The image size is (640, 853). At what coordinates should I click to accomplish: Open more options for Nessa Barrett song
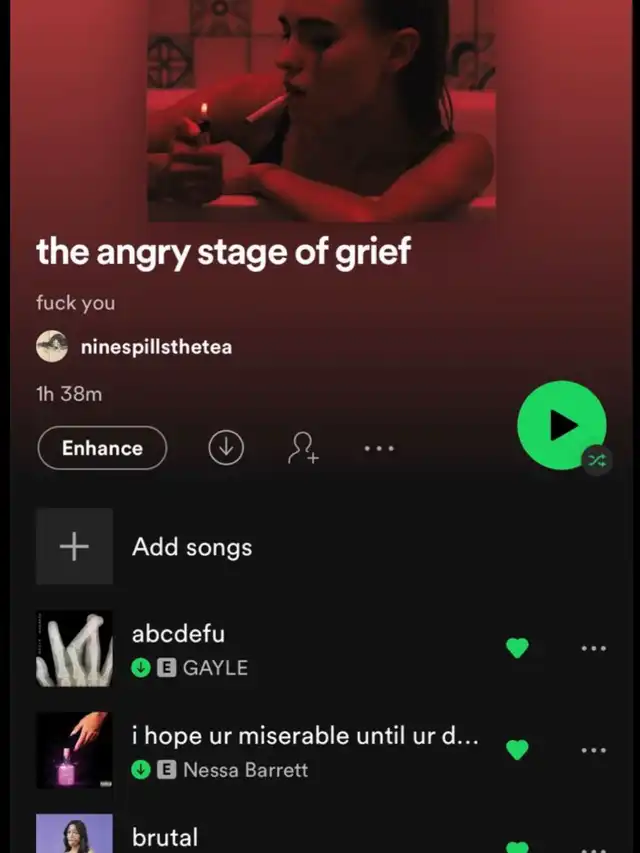593,750
